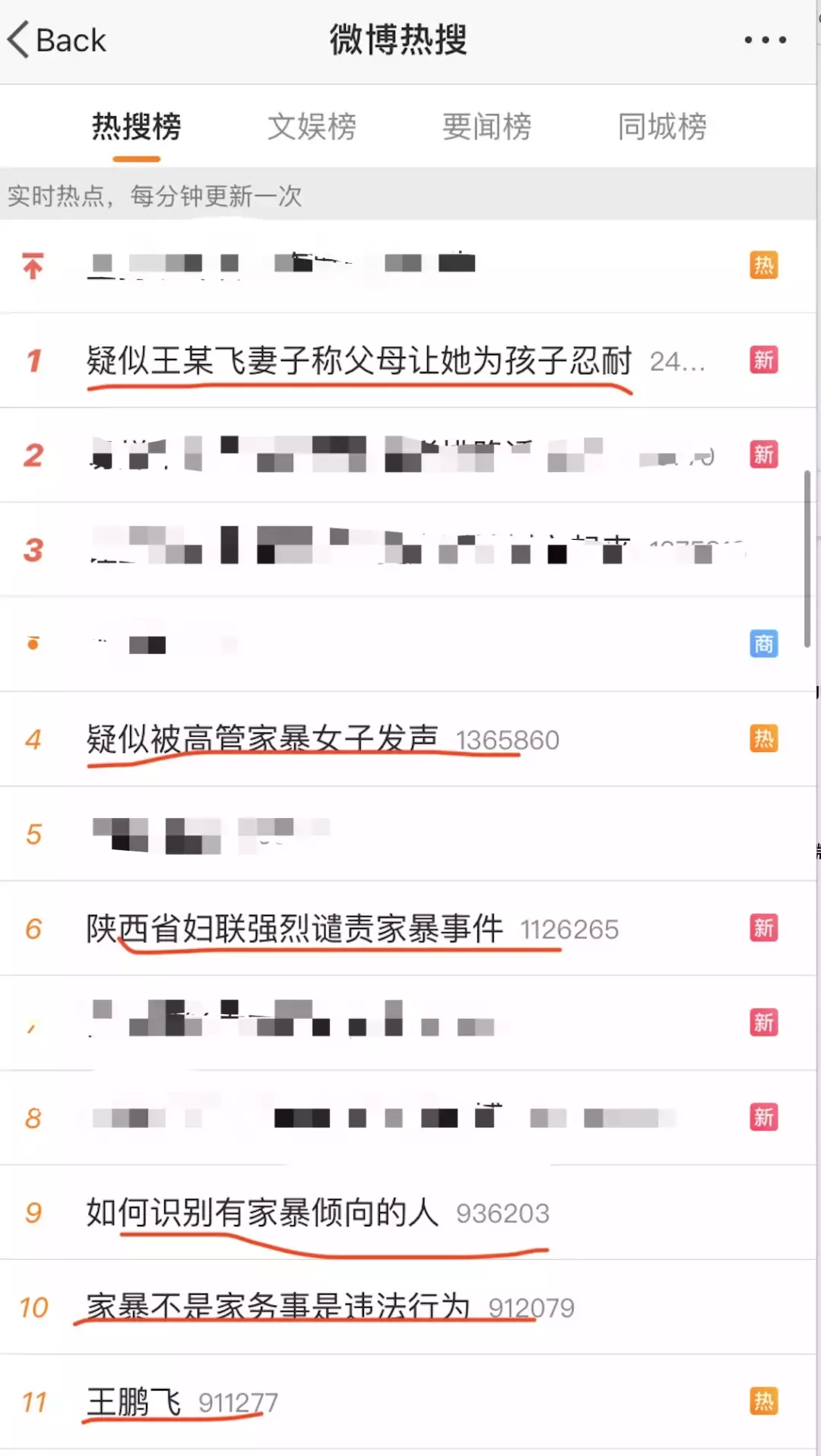Open topic 疑似王某飞妻子称父母让她为孩子忍耐
Viewport: 821px width, 1456px height.
tap(359, 360)
